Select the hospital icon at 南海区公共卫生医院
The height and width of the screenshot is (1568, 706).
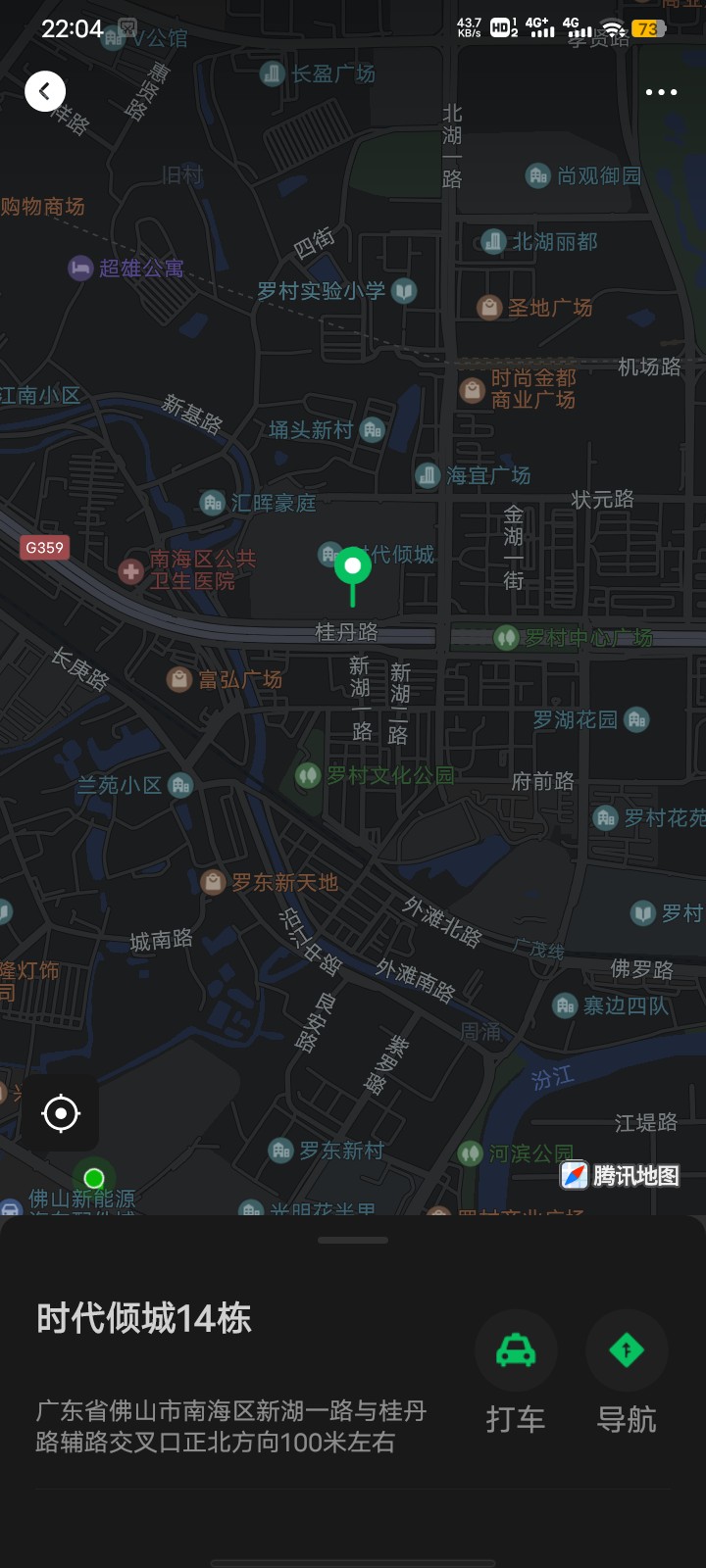(x=130, y=569)
